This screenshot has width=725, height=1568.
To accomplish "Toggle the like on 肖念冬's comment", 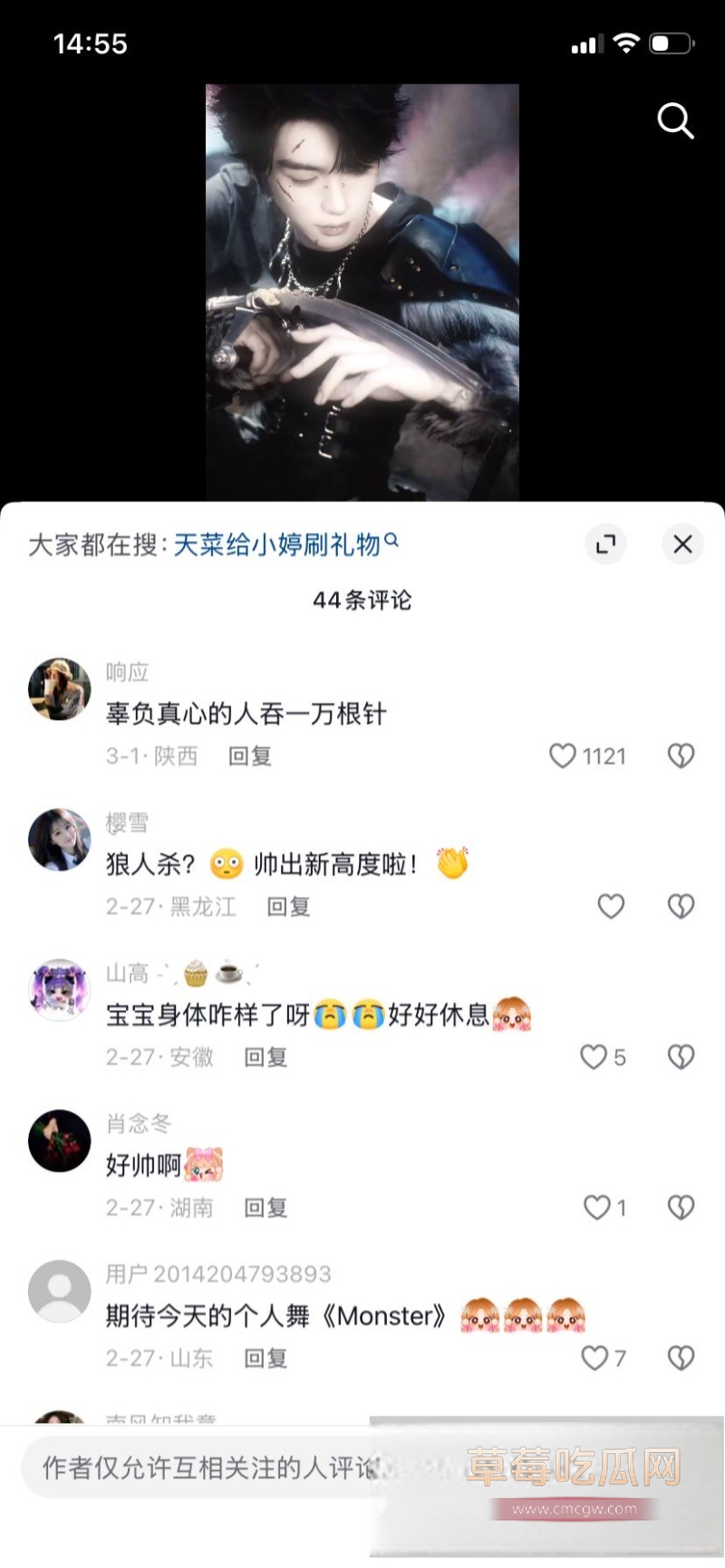I will coord(595,1207).
